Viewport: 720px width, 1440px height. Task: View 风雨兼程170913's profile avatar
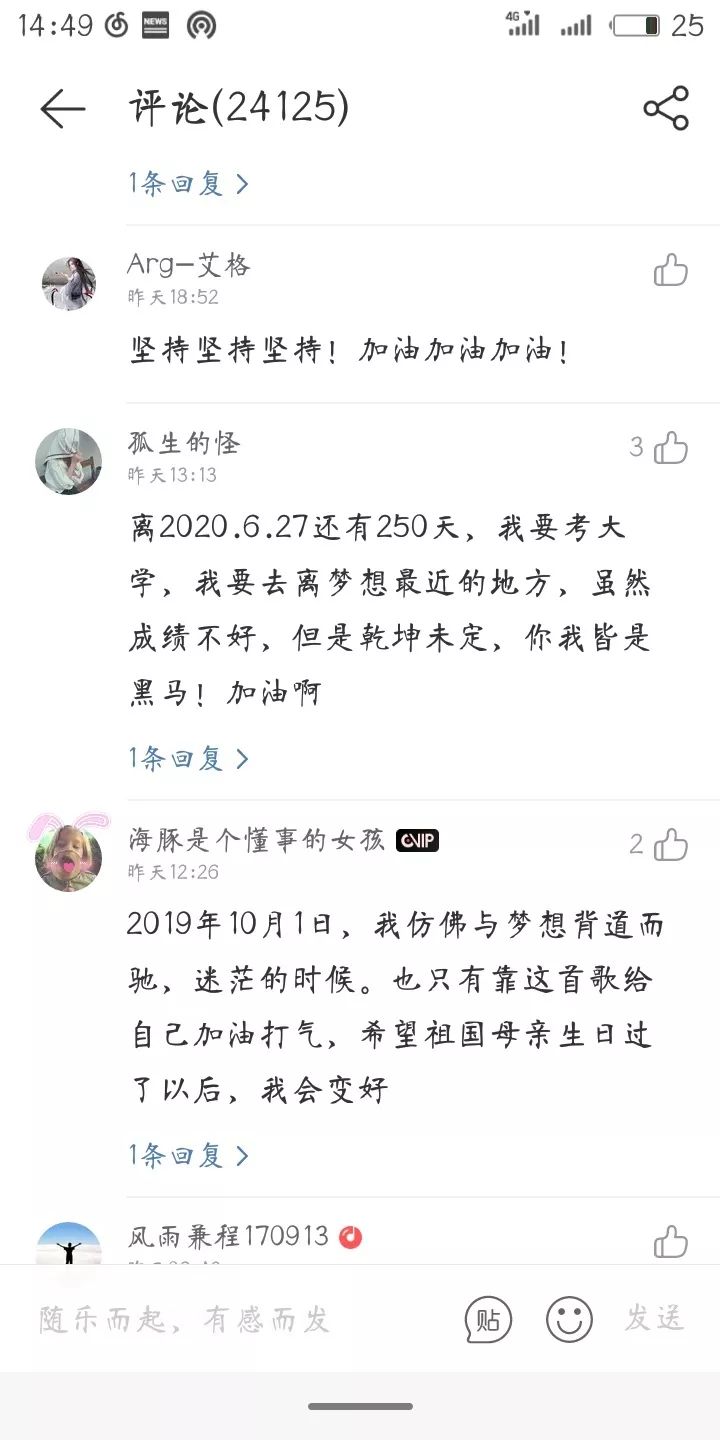click(x=69, y=1246)
